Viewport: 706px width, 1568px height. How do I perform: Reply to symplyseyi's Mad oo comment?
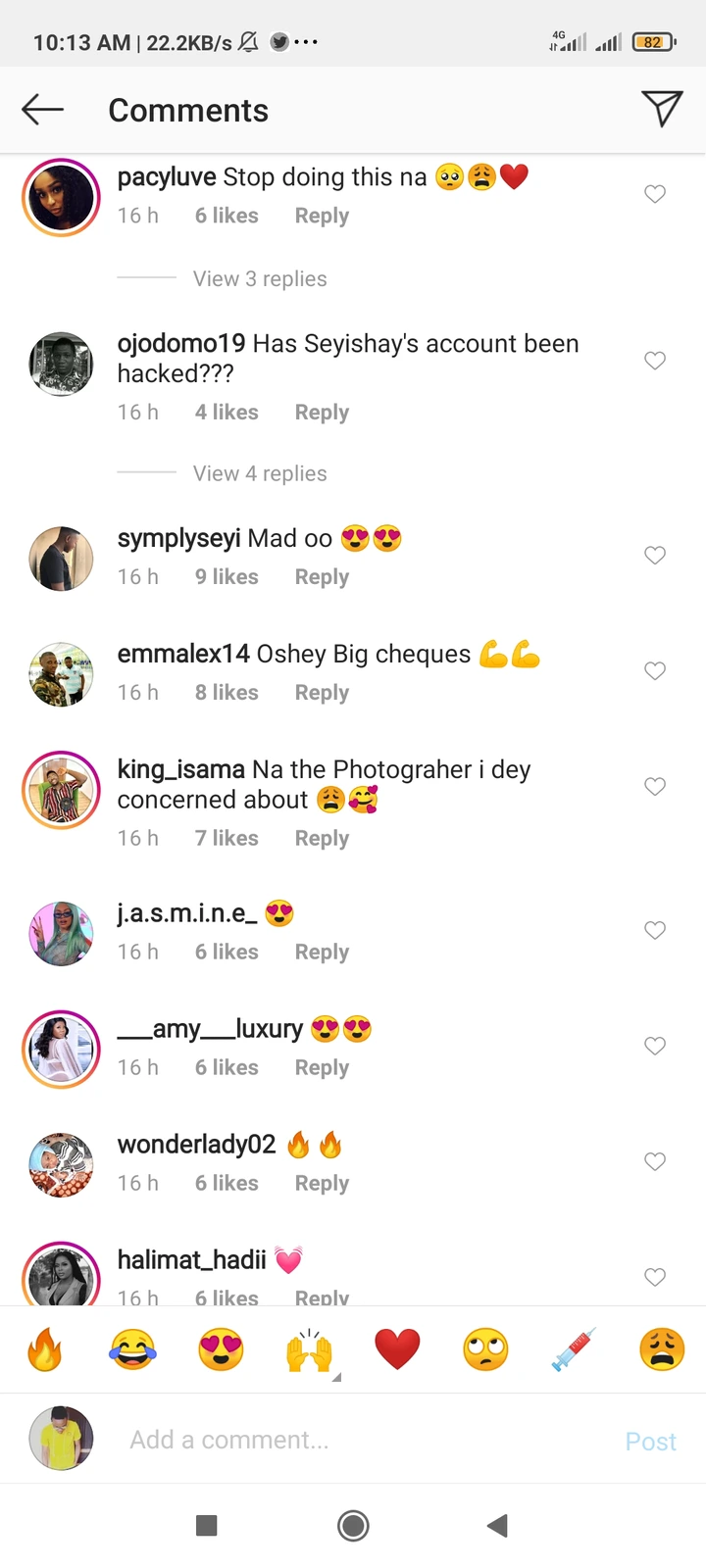tap(322, 577)
